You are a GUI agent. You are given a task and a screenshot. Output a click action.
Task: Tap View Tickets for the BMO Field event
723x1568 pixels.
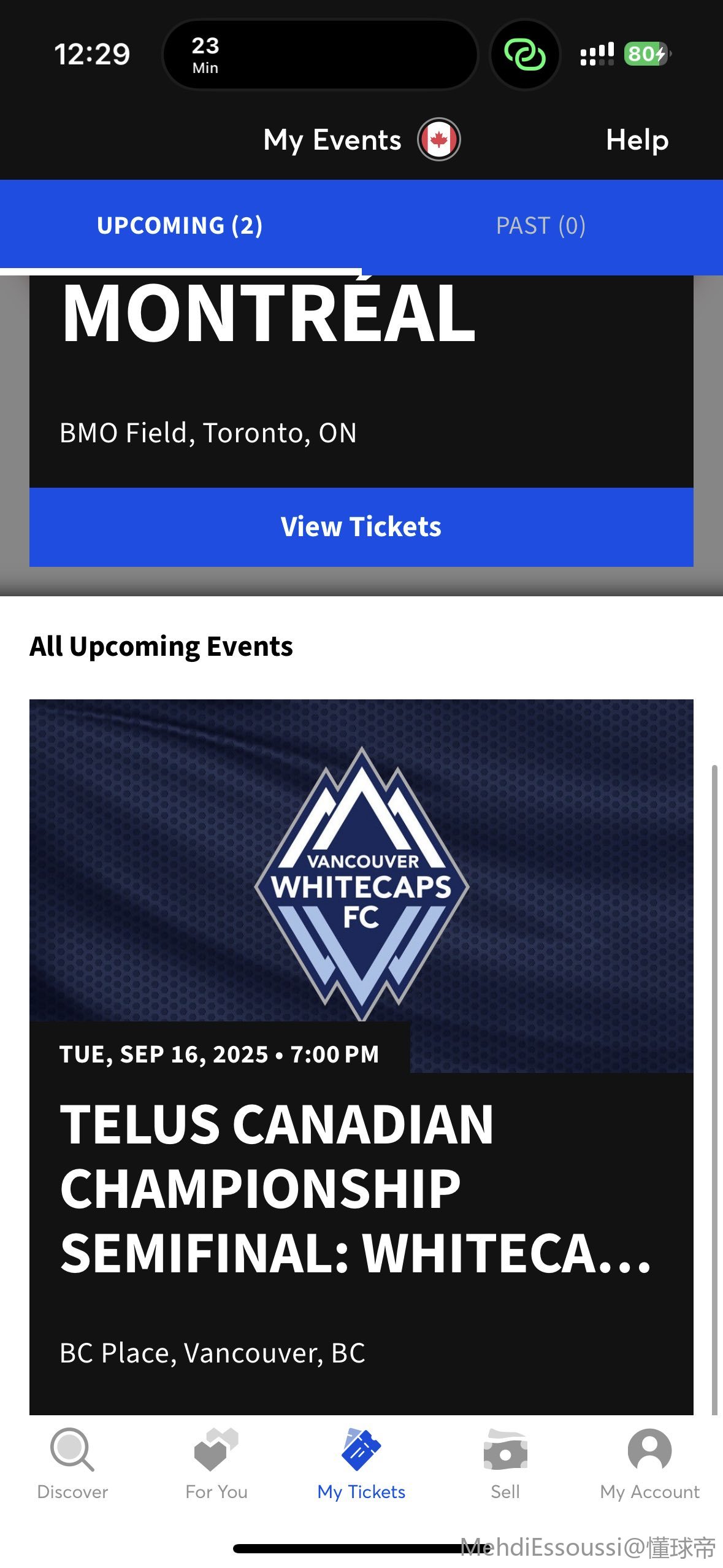[x=361, y=526]
